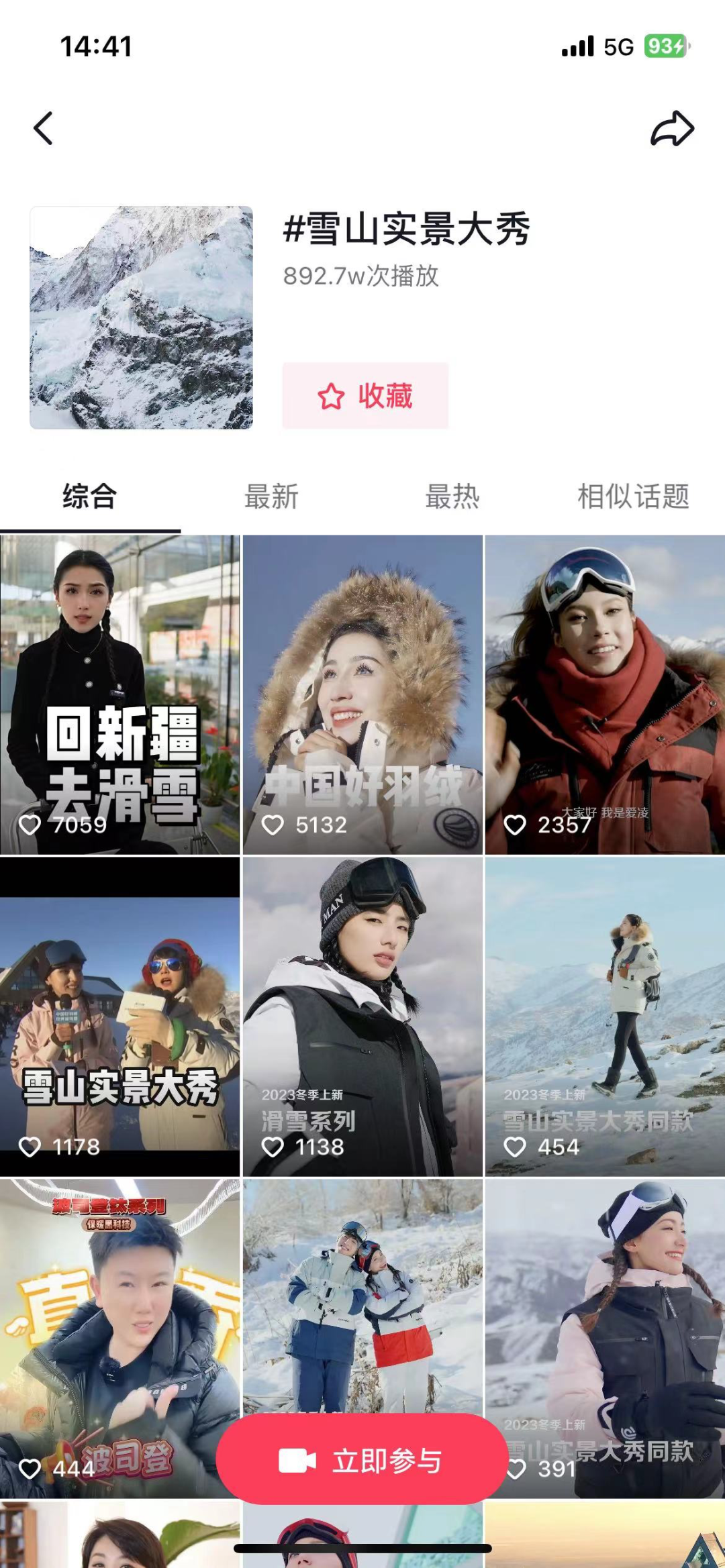Play the red jacket video with 2357 likes

click(x=605, y=694)
